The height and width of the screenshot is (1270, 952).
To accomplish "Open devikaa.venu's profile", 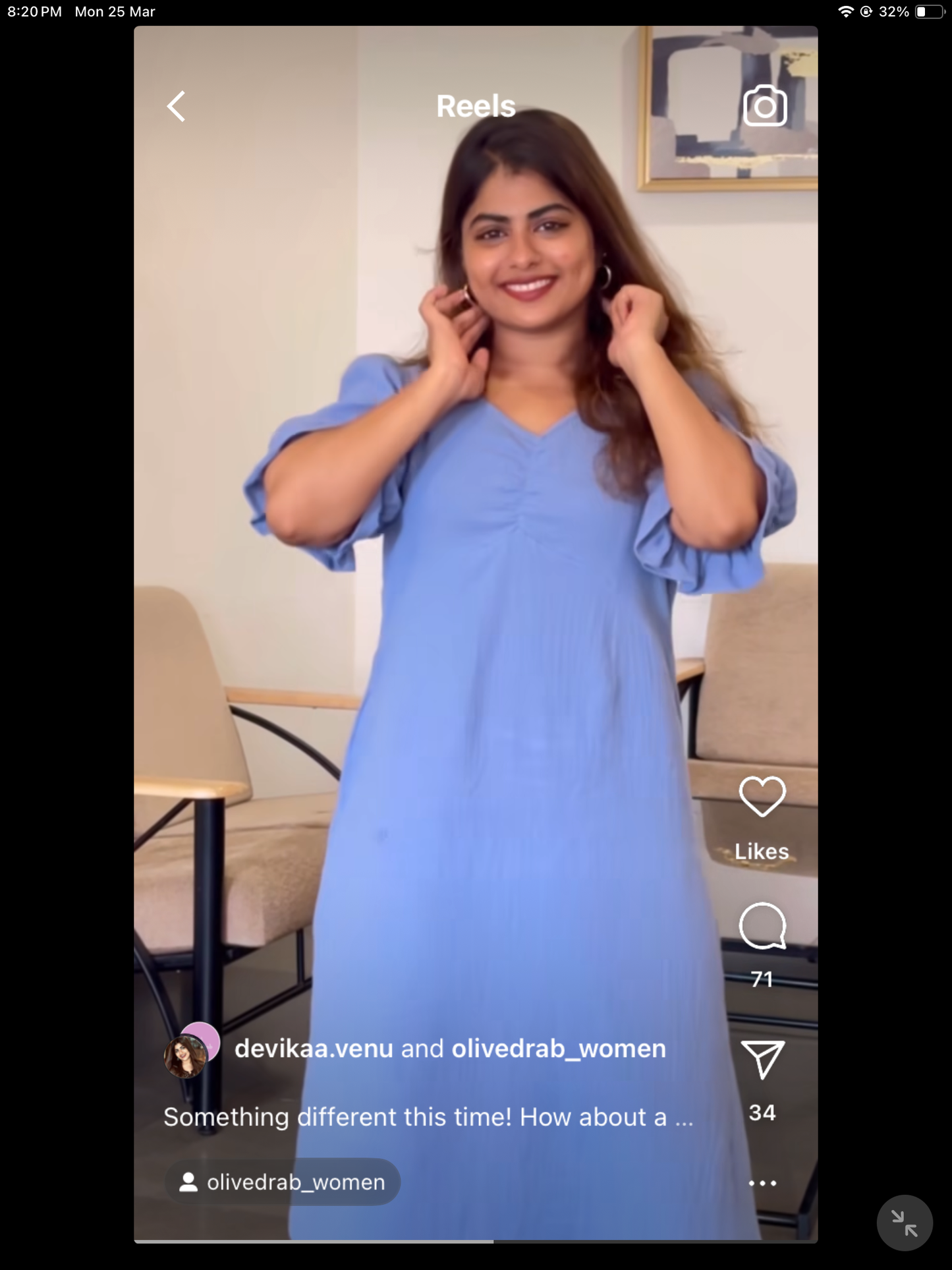I will click(x=314, y=1049).
